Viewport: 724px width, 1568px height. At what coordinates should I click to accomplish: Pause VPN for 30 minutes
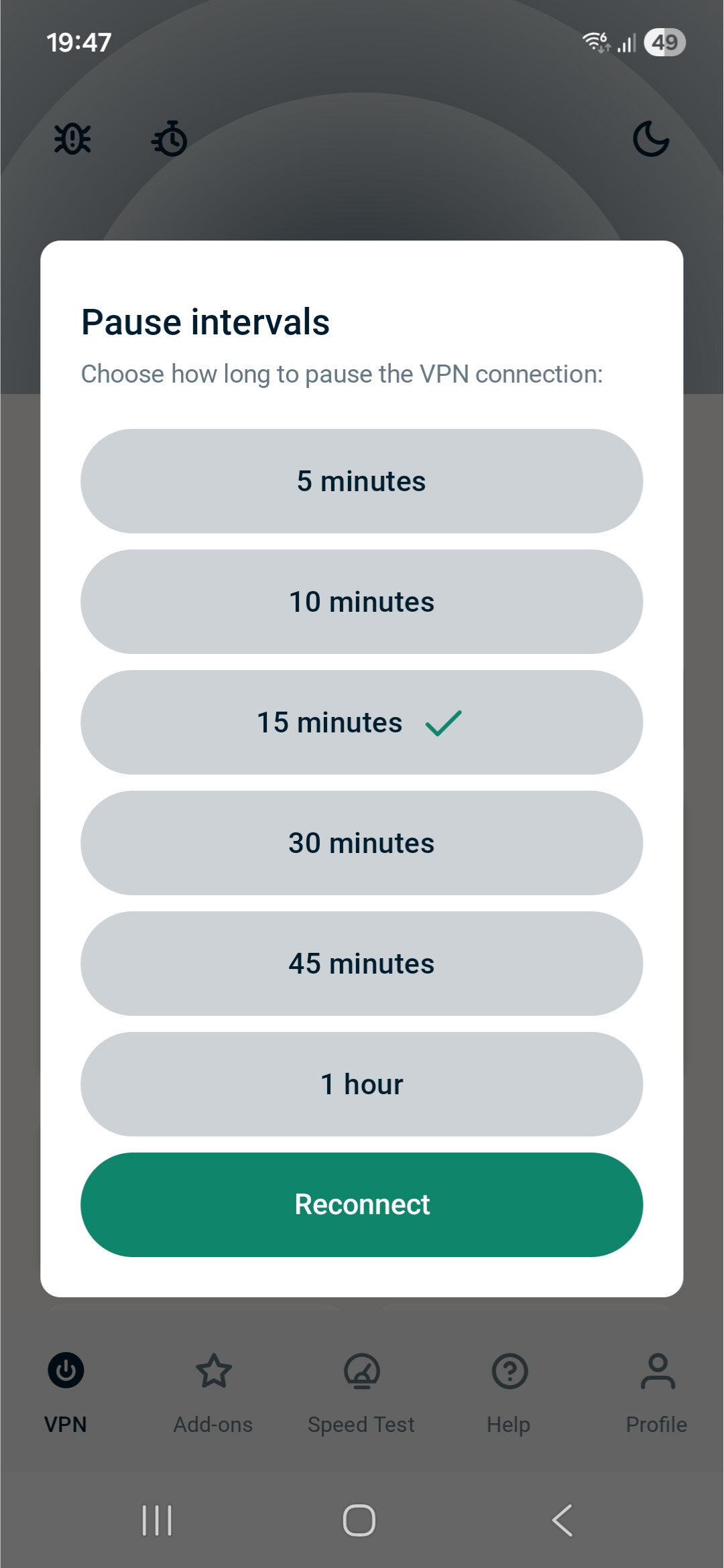[361, 843]
